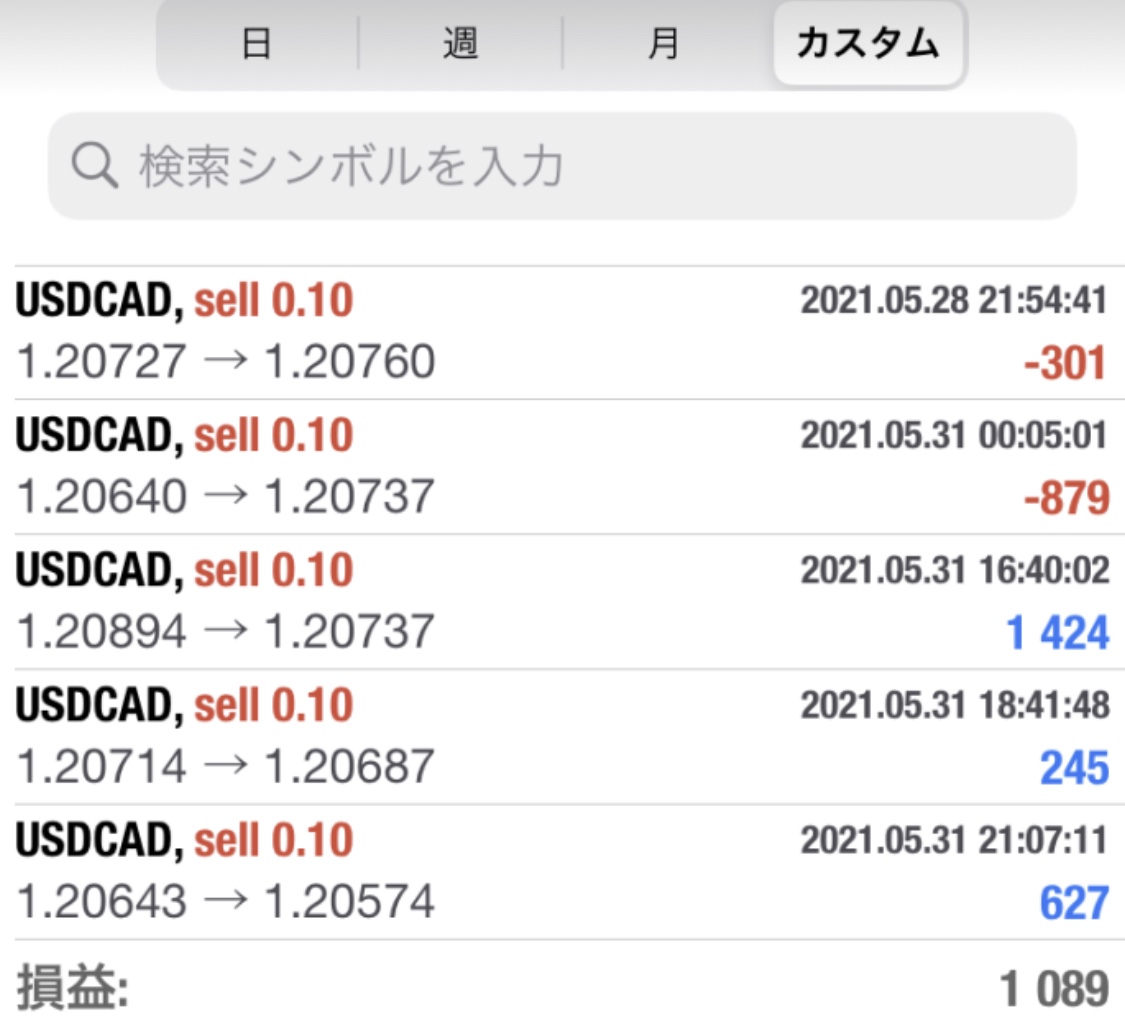The width and height of the screenshot is (1125, 1024).
Task: Switch to the 日 (day) segment
Action: (257, 45)
